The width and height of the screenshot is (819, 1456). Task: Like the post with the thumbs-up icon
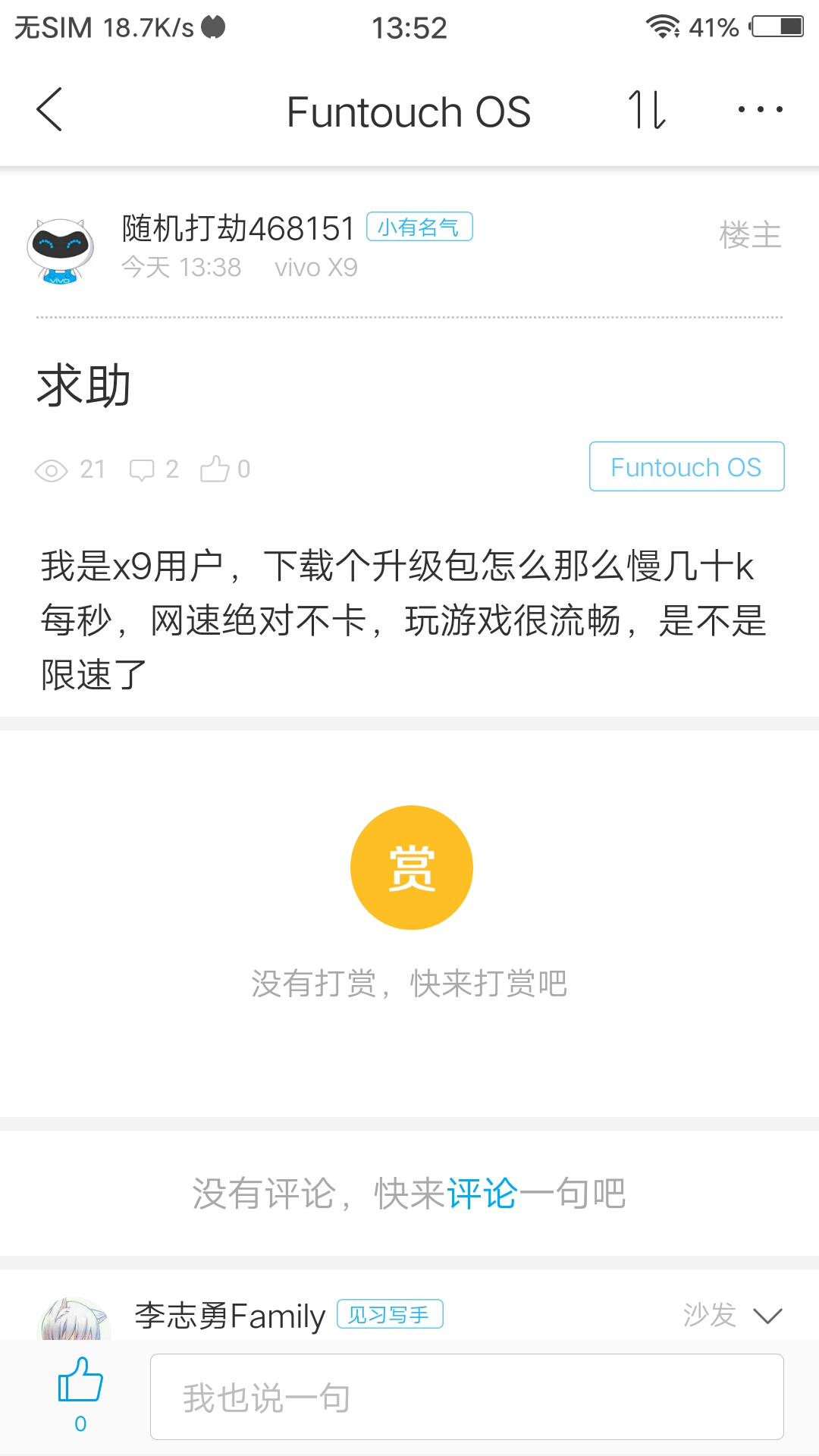tap(80, 1380)
